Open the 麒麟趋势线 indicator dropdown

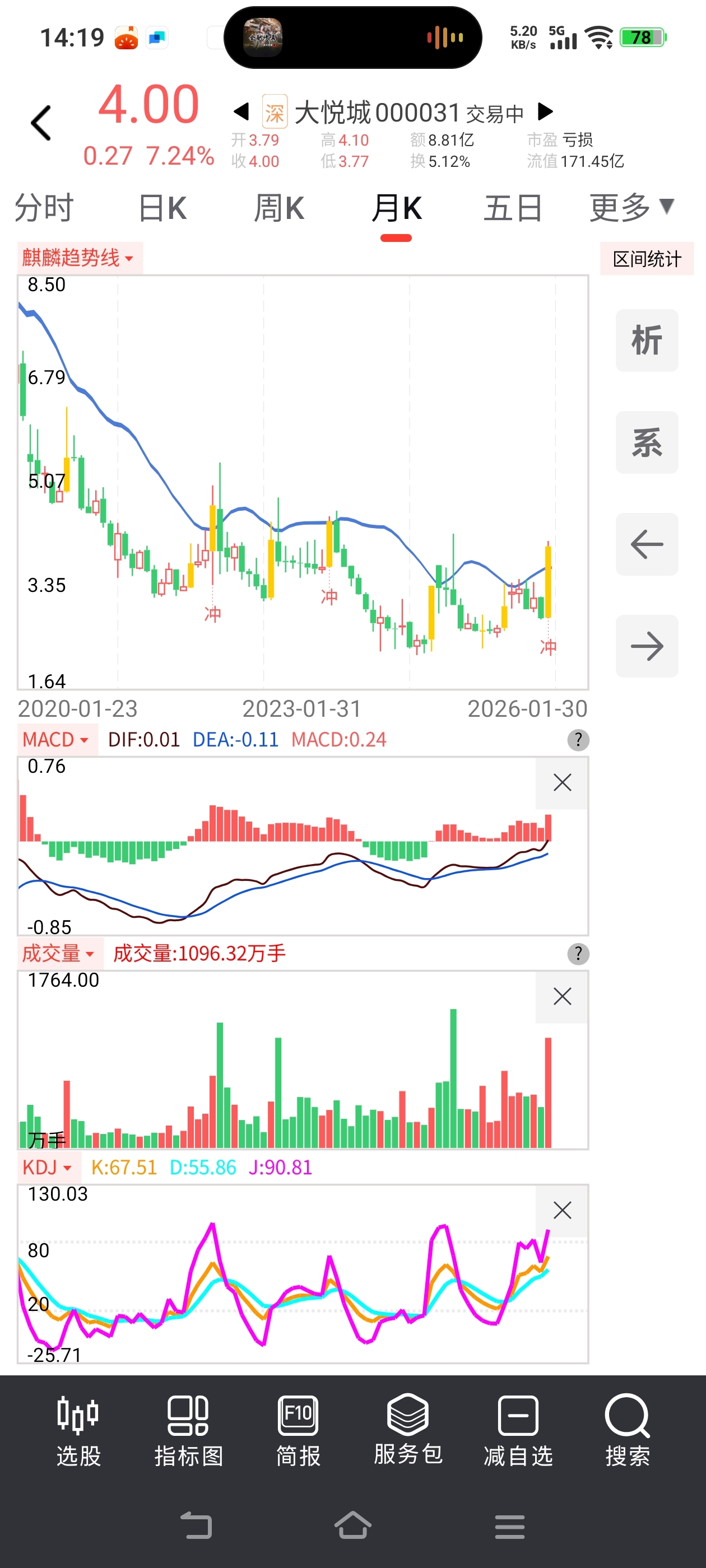click(78, 258)
